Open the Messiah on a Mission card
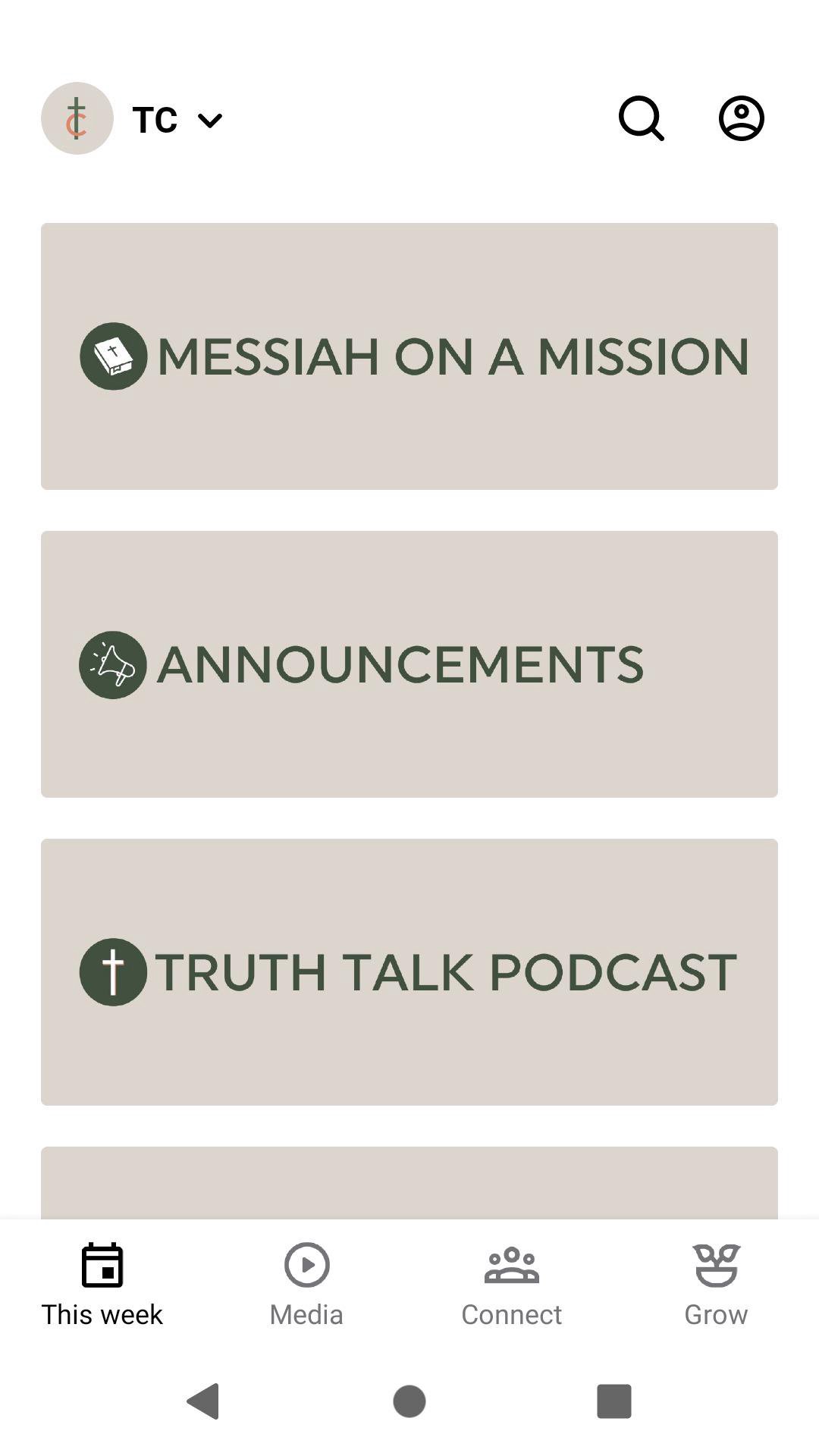 [x=409, y=356]
